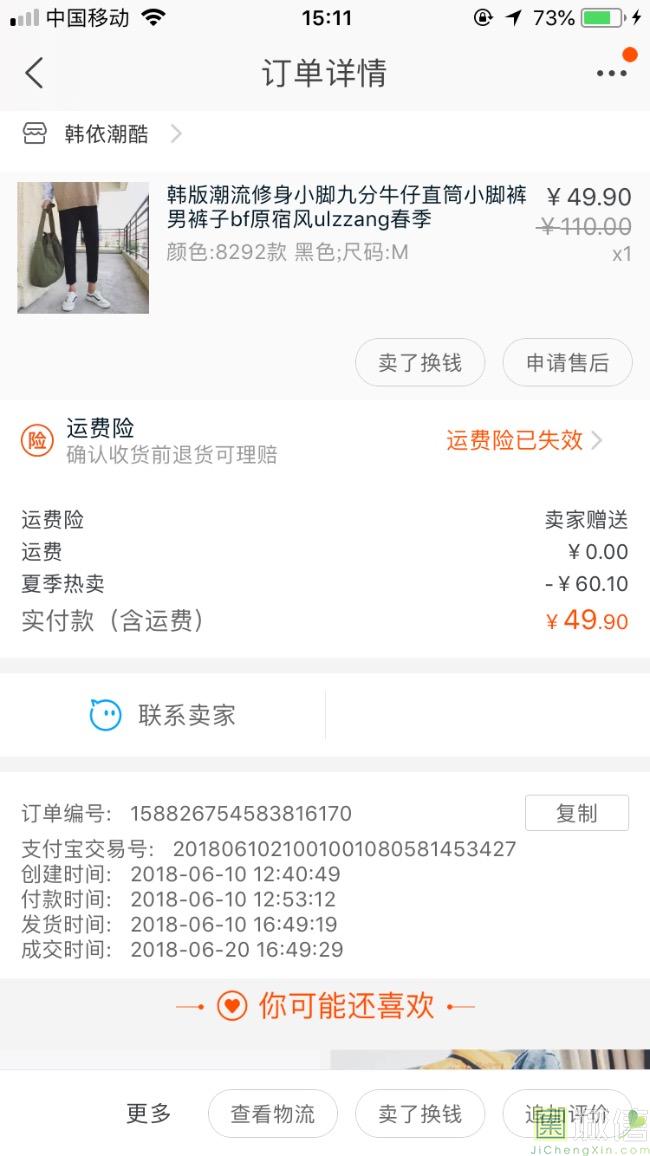Go back from order details
The height and width of the screenshot is (1156, 650).
(x=35, y=73)
